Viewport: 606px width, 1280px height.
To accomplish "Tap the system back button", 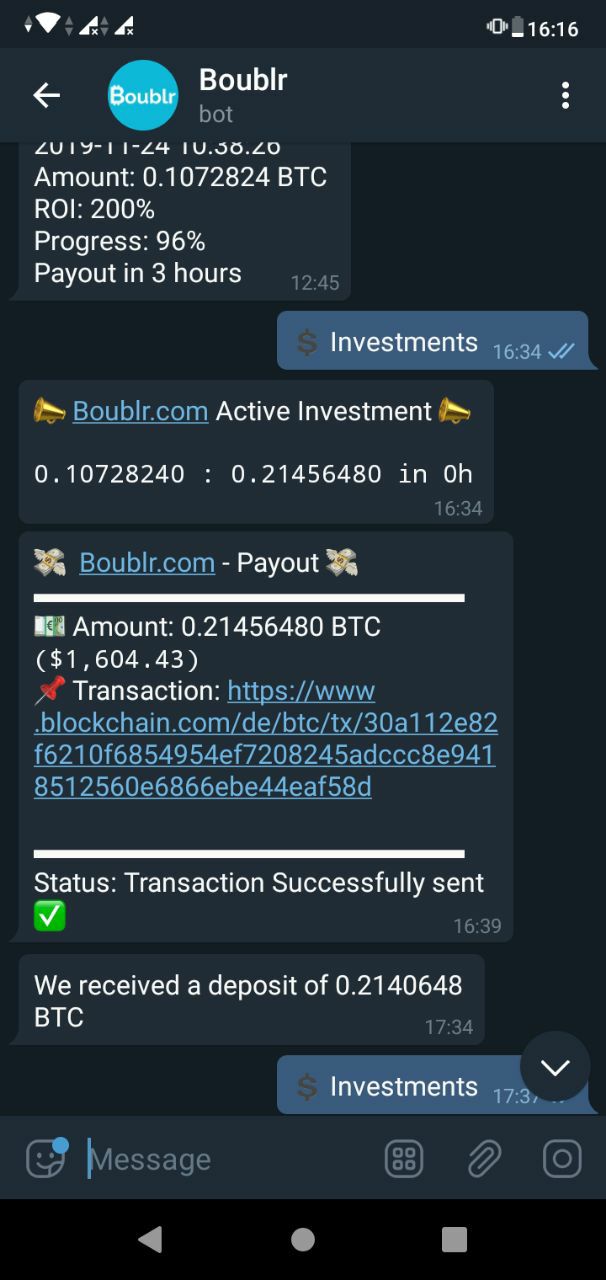I will click(150, 1240).
